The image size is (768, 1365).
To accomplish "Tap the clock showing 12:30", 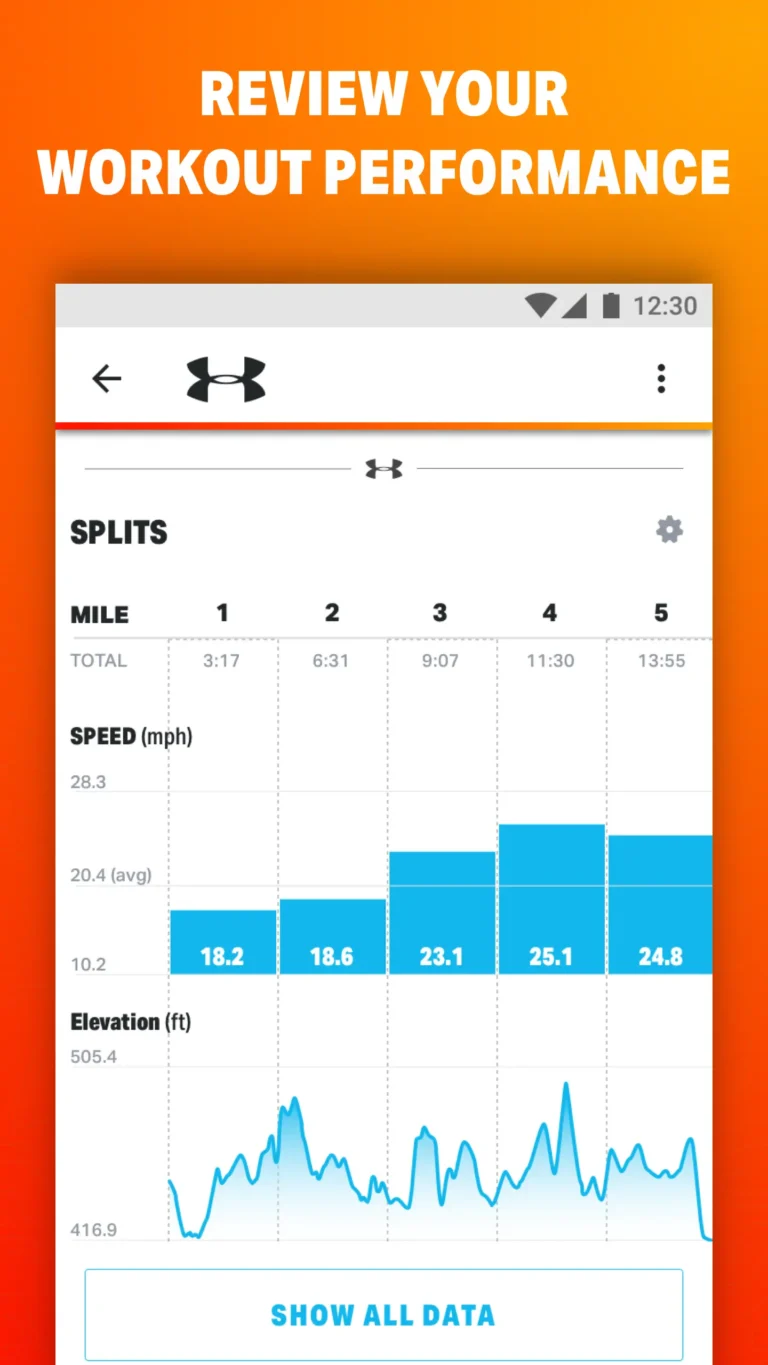I will point(663,306).
